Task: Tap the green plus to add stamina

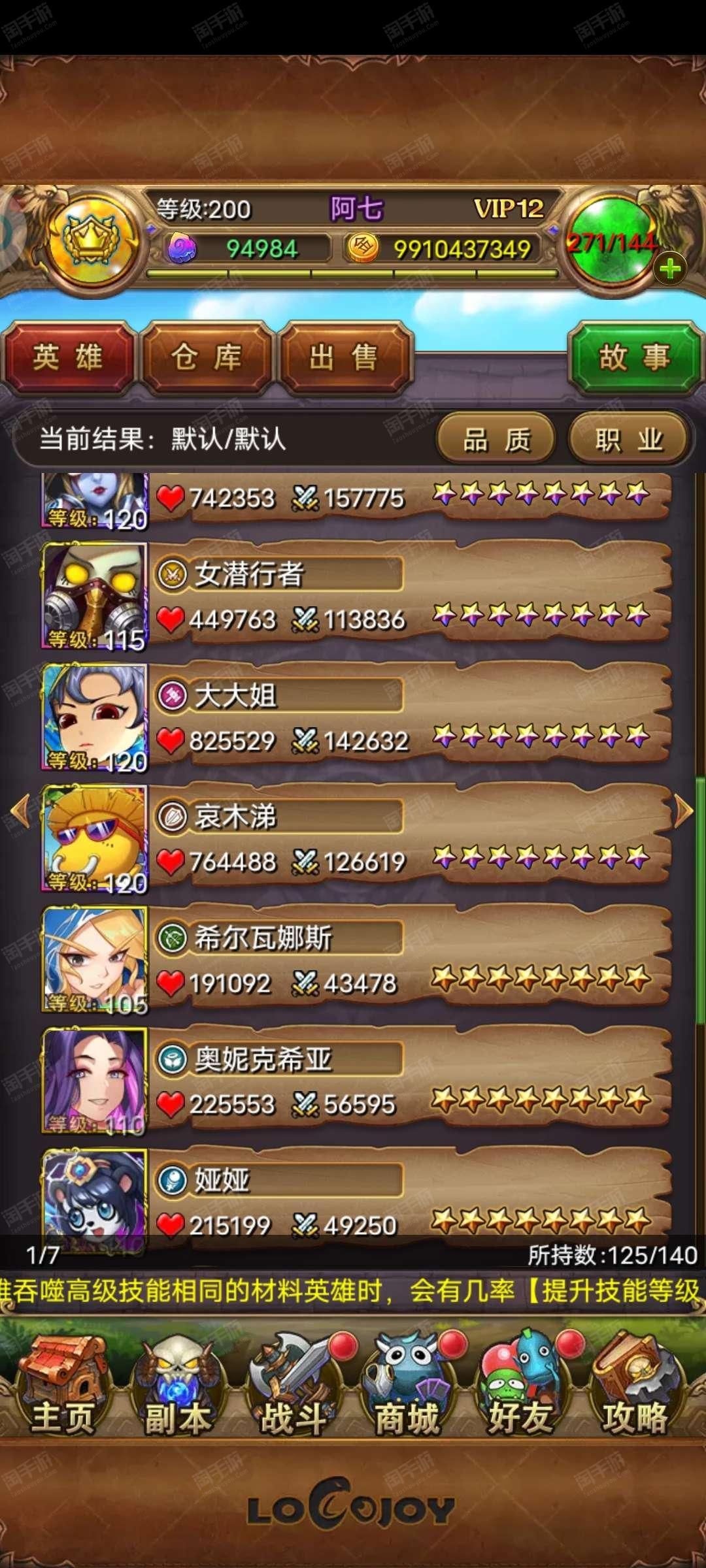Action: (x=670, y=269)
